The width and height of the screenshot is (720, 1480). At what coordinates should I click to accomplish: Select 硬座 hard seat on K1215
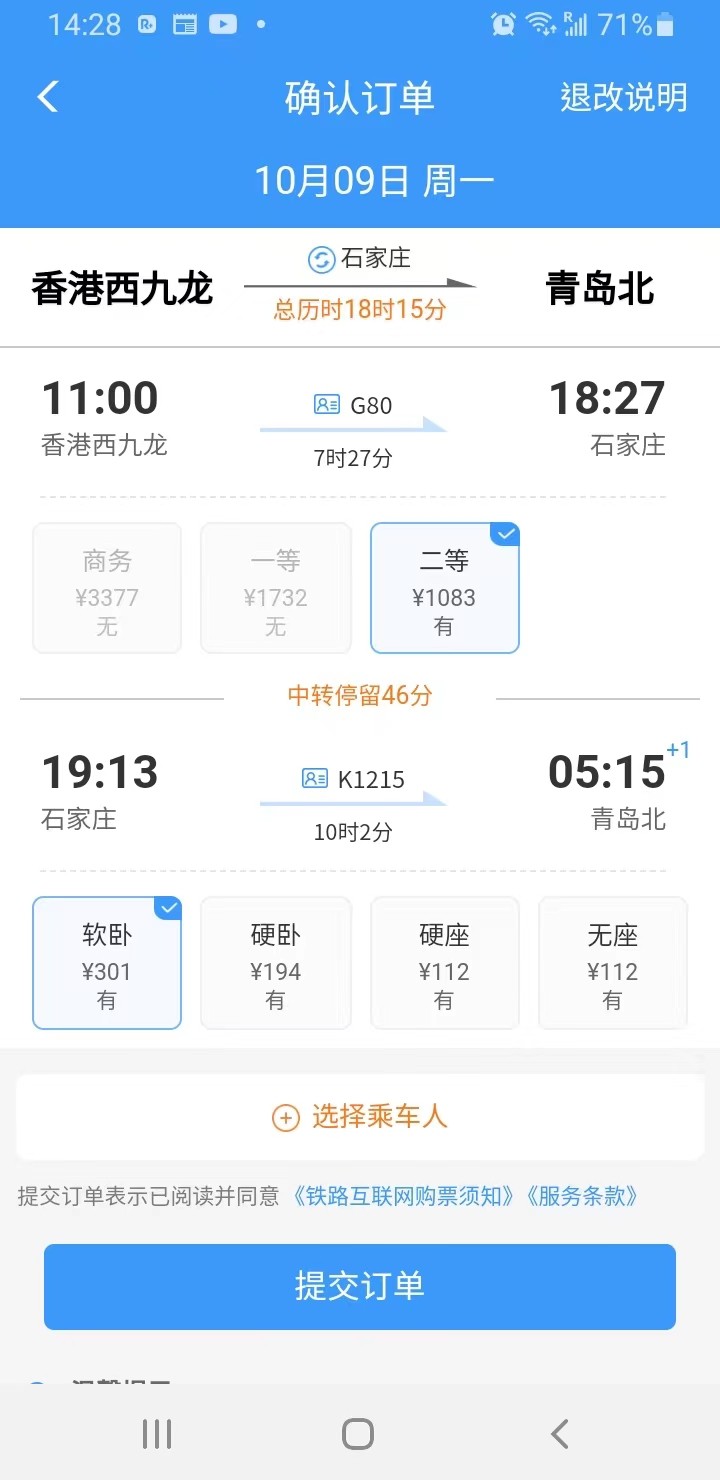click(444, 962)
